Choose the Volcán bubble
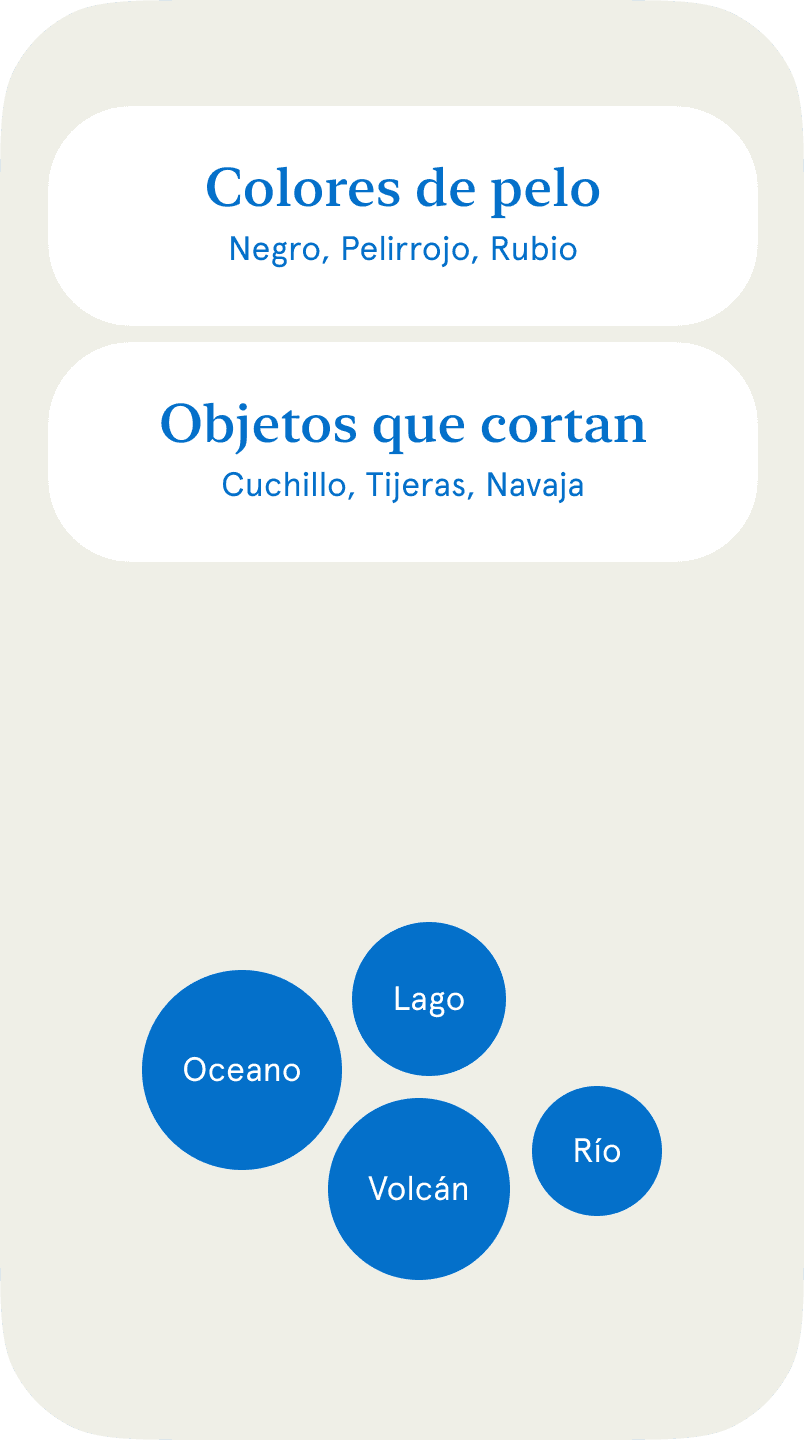This screenshot has width=804, height=1440. click(x=419, y=1189)
